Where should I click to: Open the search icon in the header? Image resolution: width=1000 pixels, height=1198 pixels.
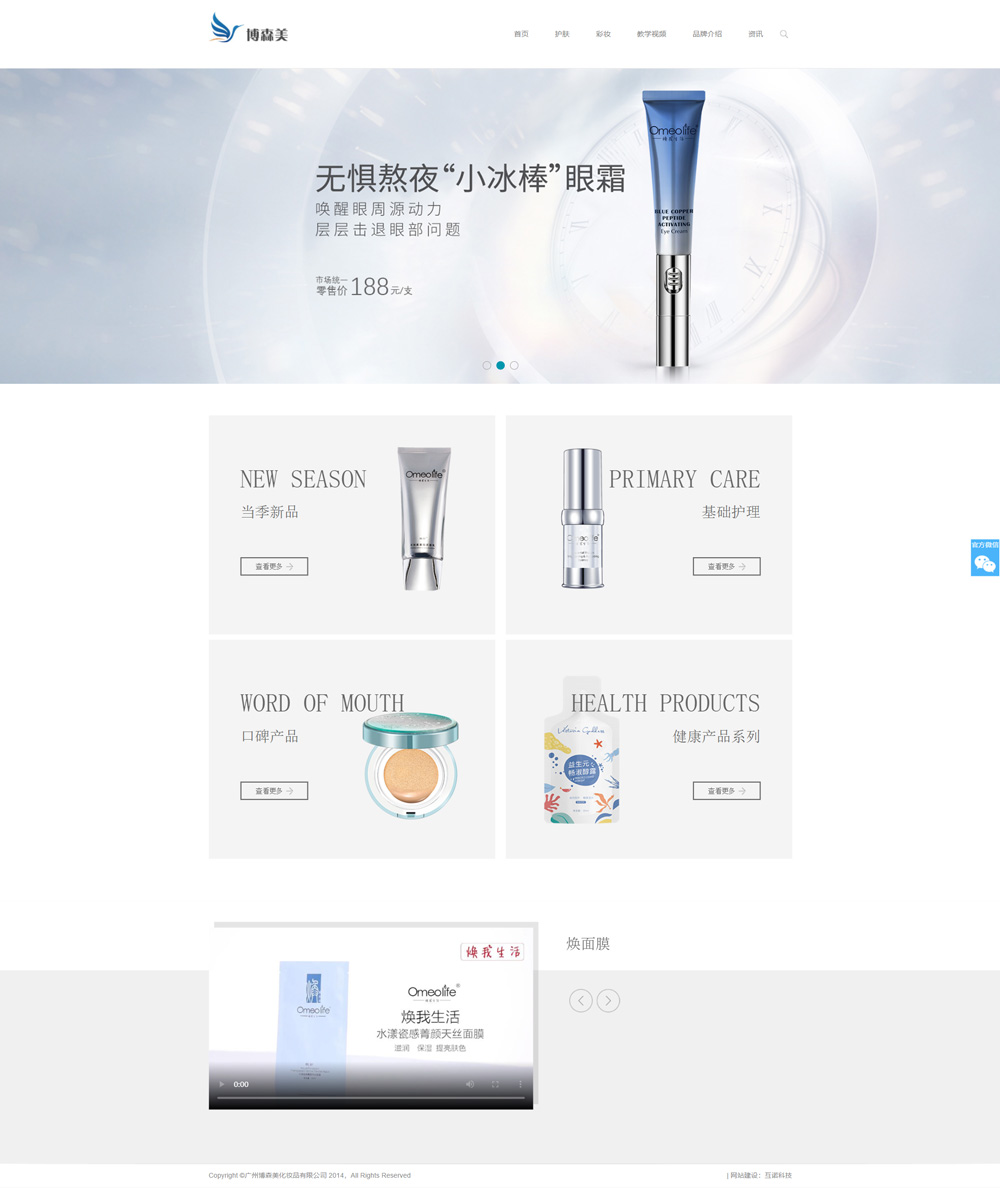pos(784,34)
